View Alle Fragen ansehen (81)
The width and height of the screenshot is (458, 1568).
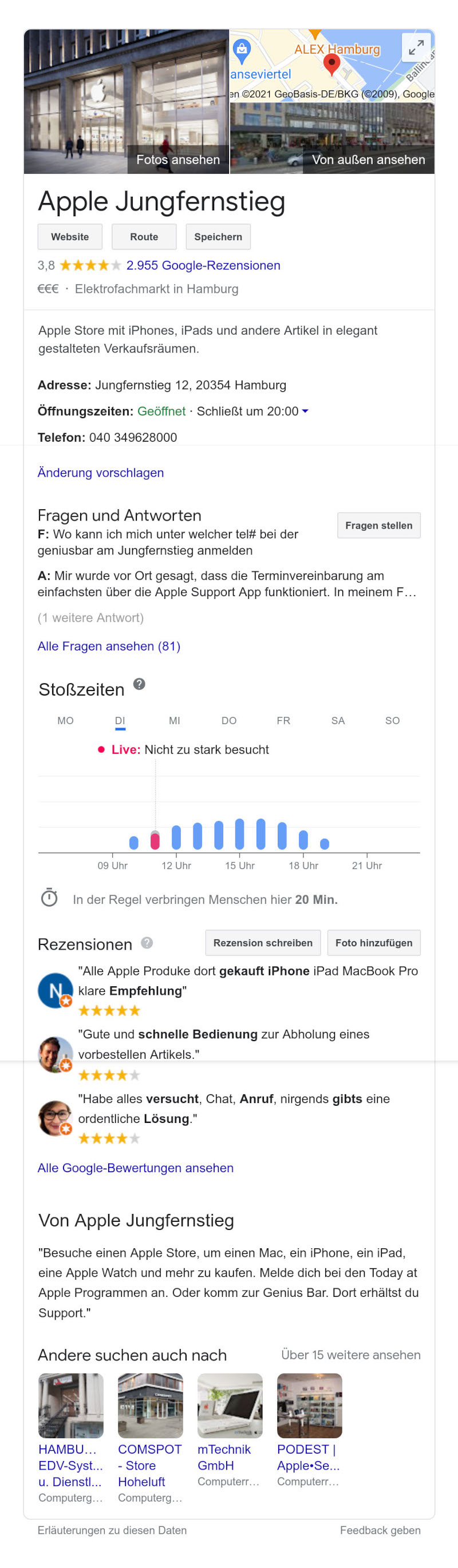(109, 646)
